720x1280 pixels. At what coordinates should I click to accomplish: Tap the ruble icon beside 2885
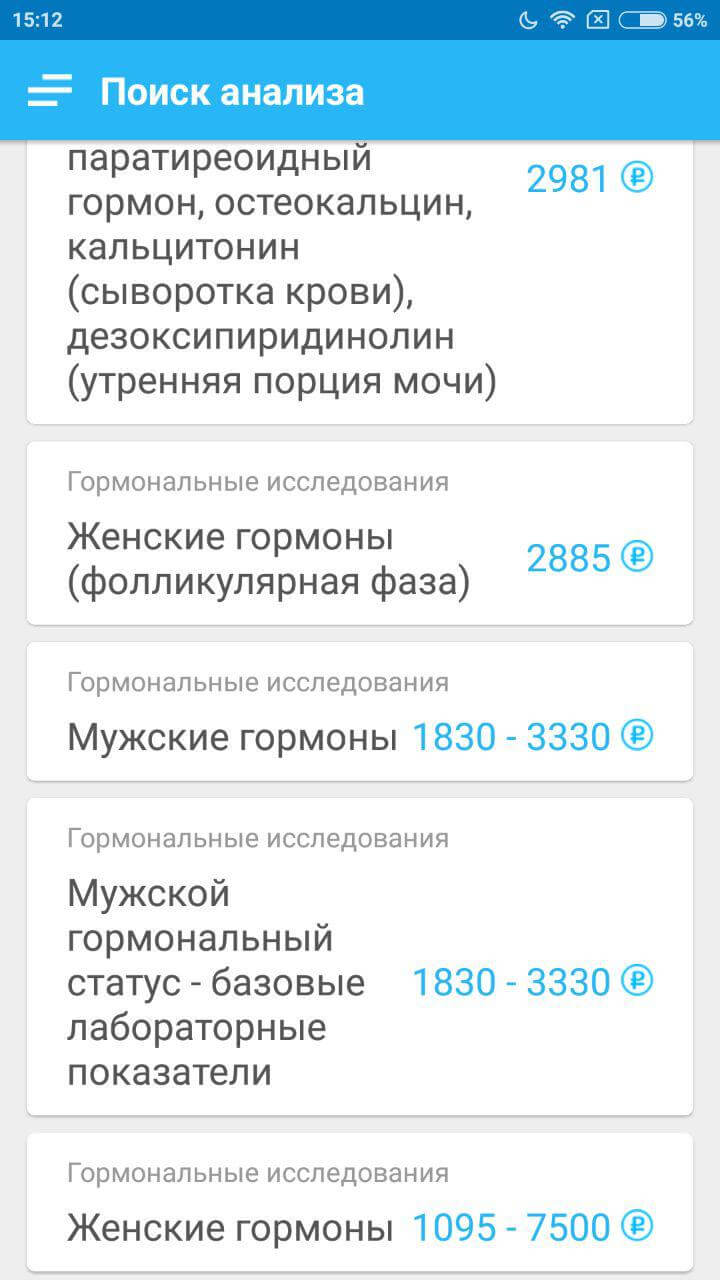pyautogui.click(x=637, y=557)
